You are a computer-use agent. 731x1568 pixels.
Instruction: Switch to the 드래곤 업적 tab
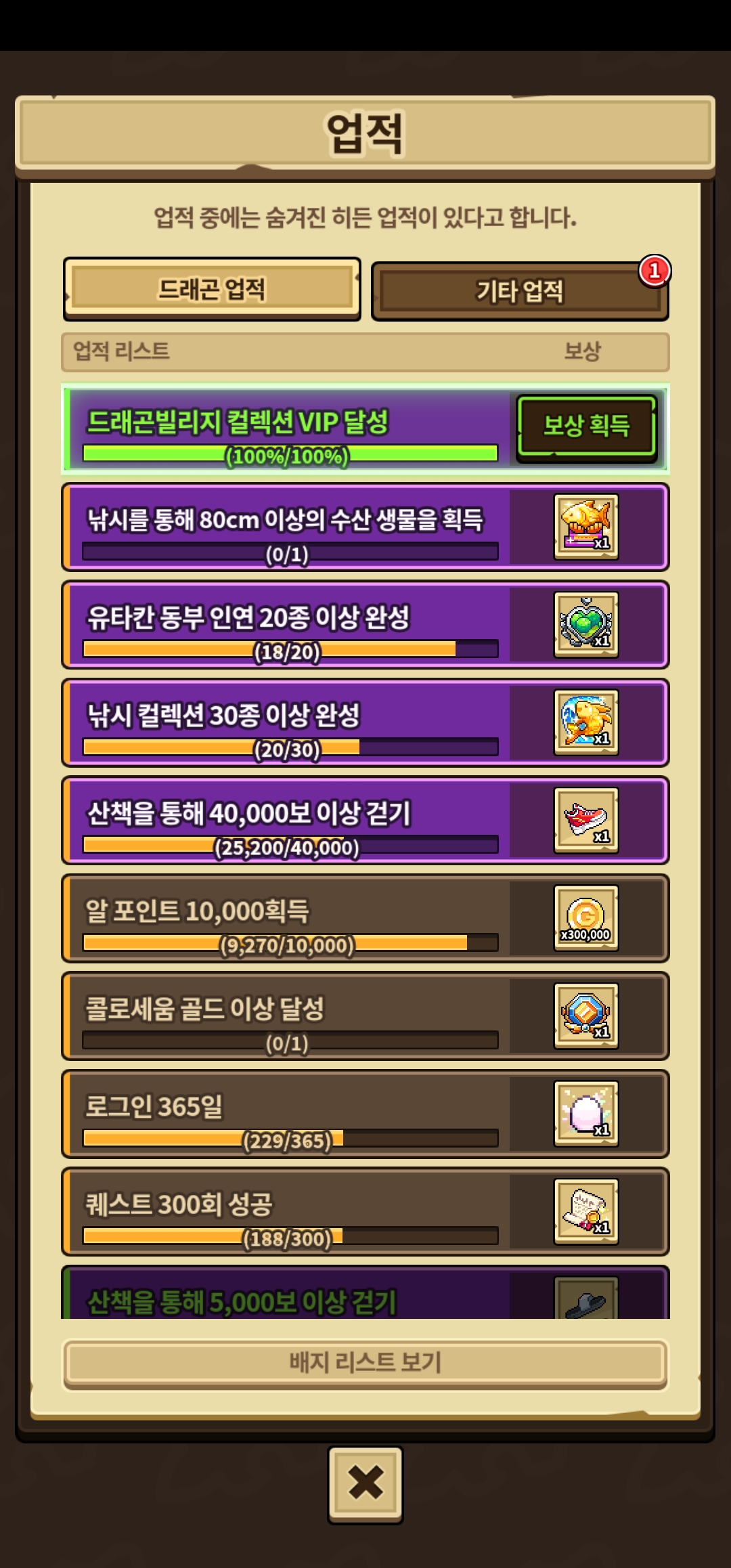pos(212,289)
